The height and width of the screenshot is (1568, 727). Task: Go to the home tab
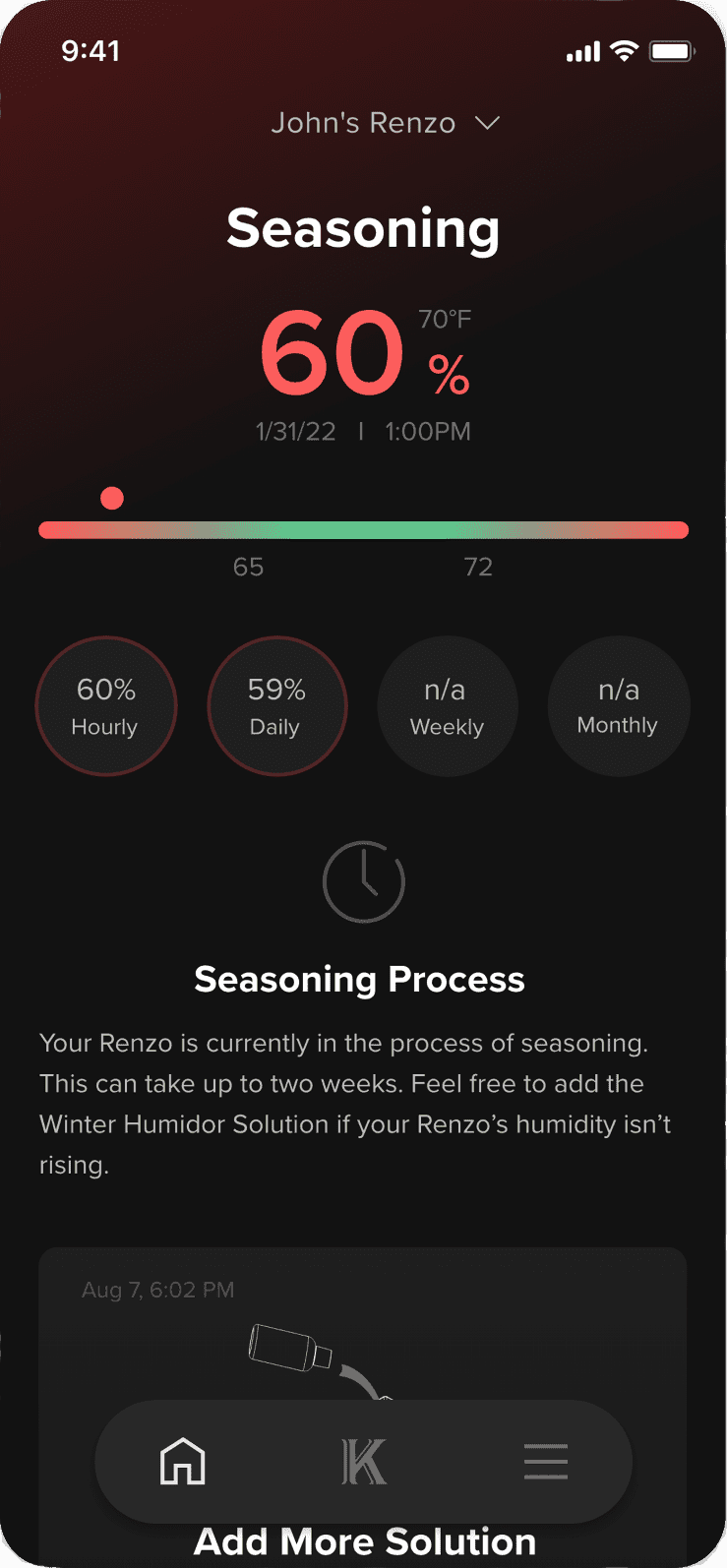[x=183, y=1461]
